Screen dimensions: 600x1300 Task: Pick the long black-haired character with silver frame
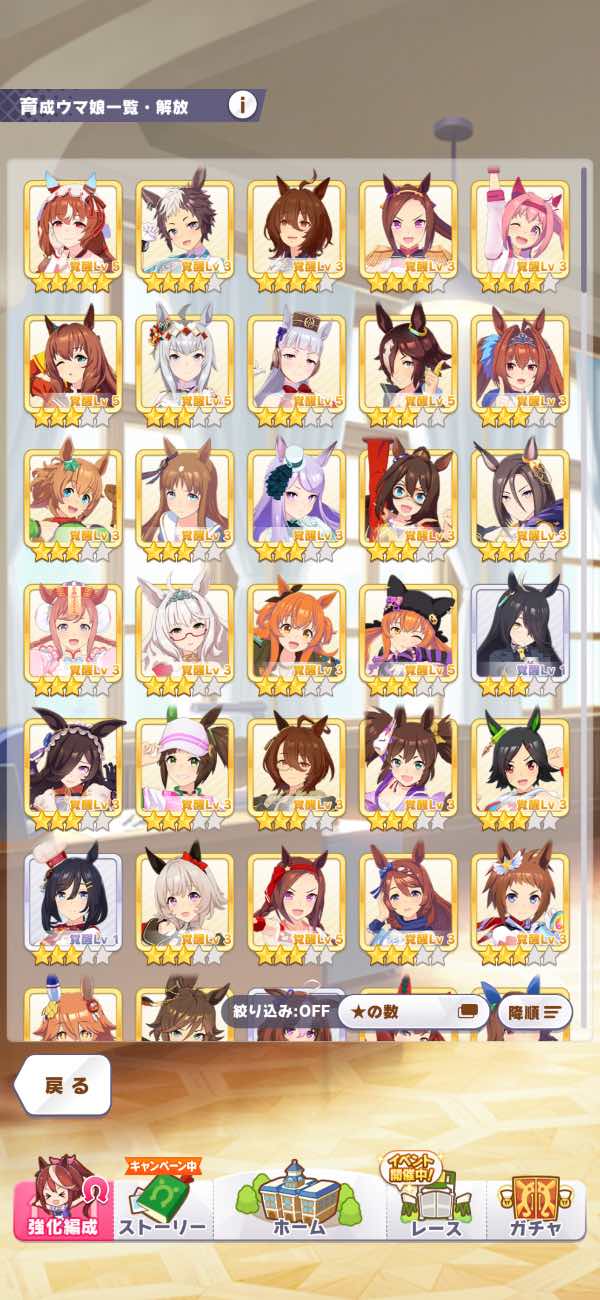(520, 632)
